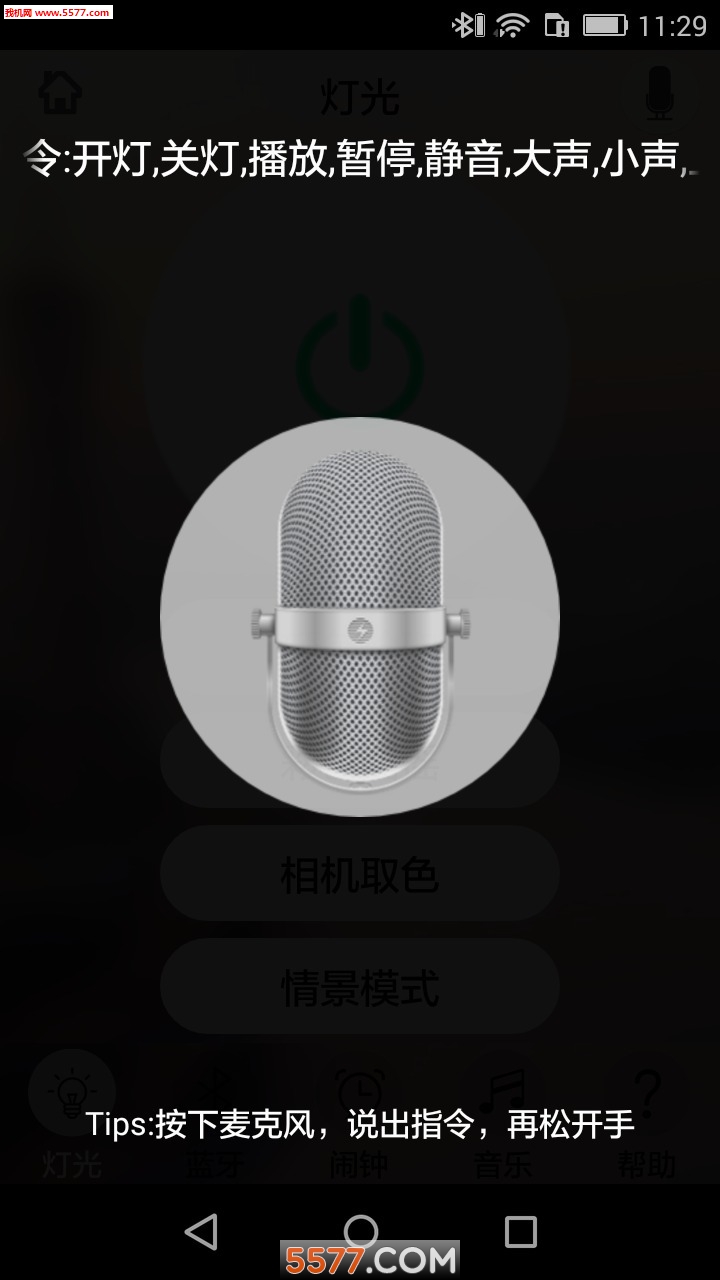
Task: Toggle voice input with the large microphone
Action: (360, 617)
